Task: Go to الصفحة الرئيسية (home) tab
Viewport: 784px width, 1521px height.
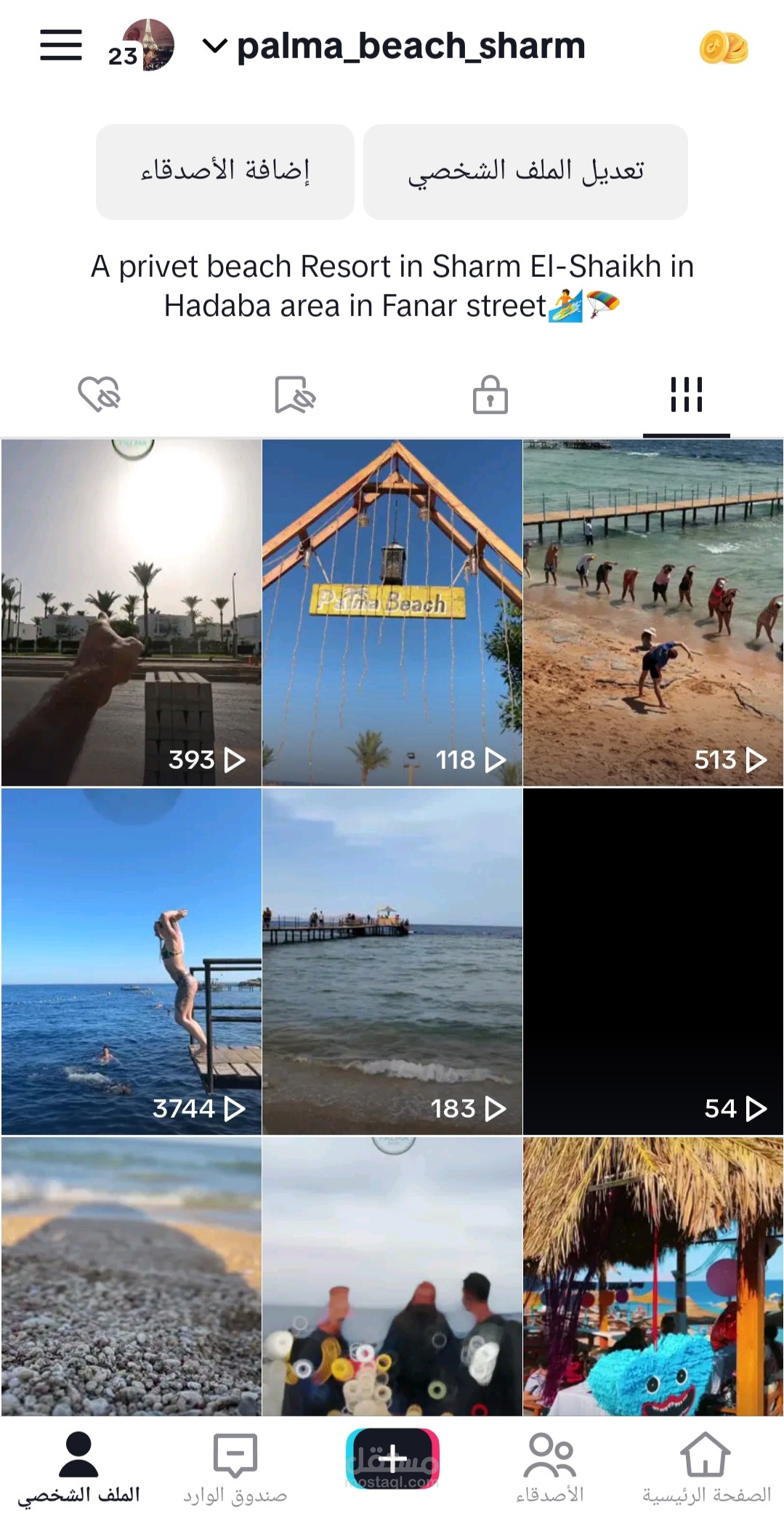Action: [706, 1468]
